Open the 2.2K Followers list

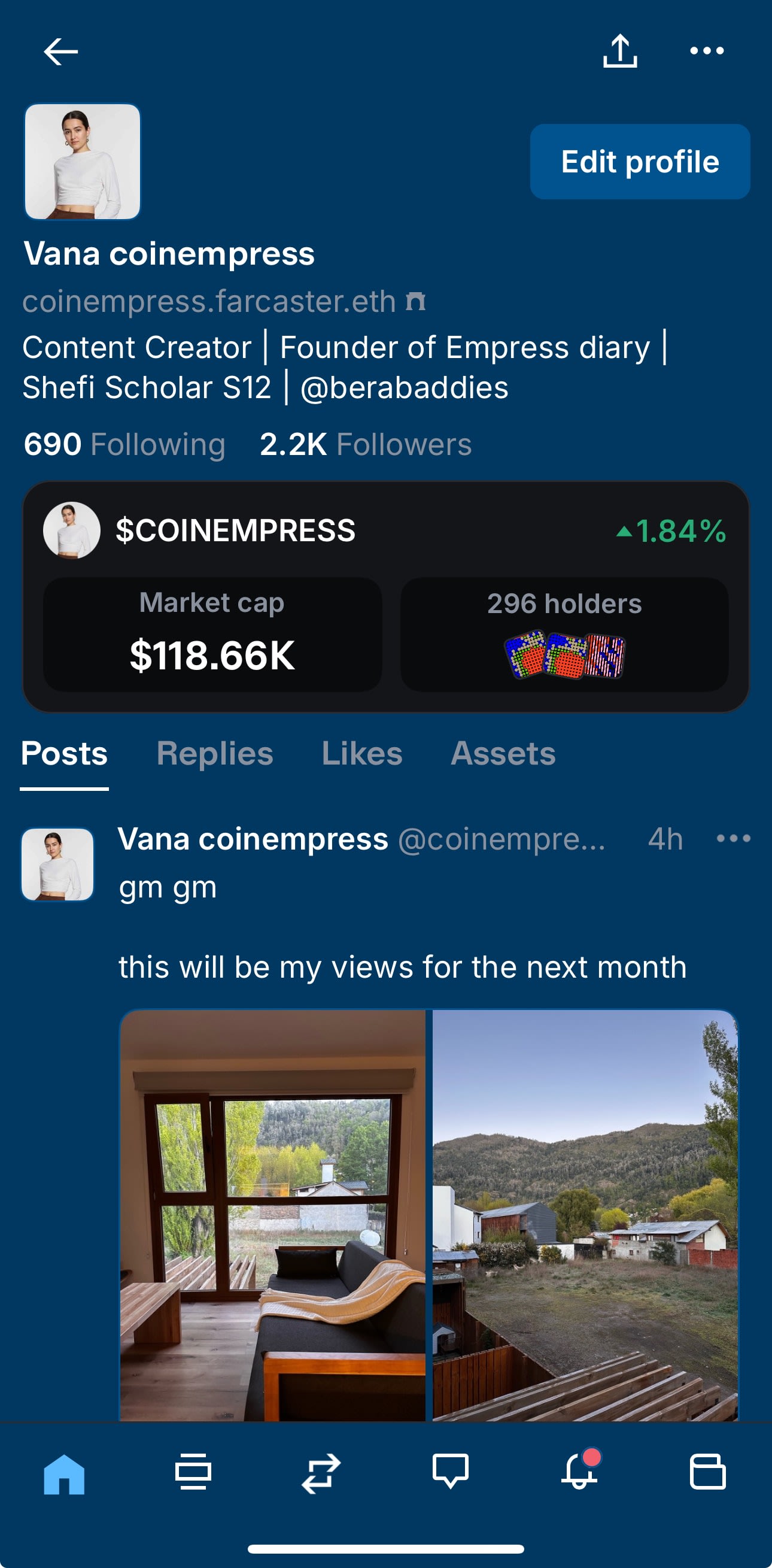coord(365,444)
